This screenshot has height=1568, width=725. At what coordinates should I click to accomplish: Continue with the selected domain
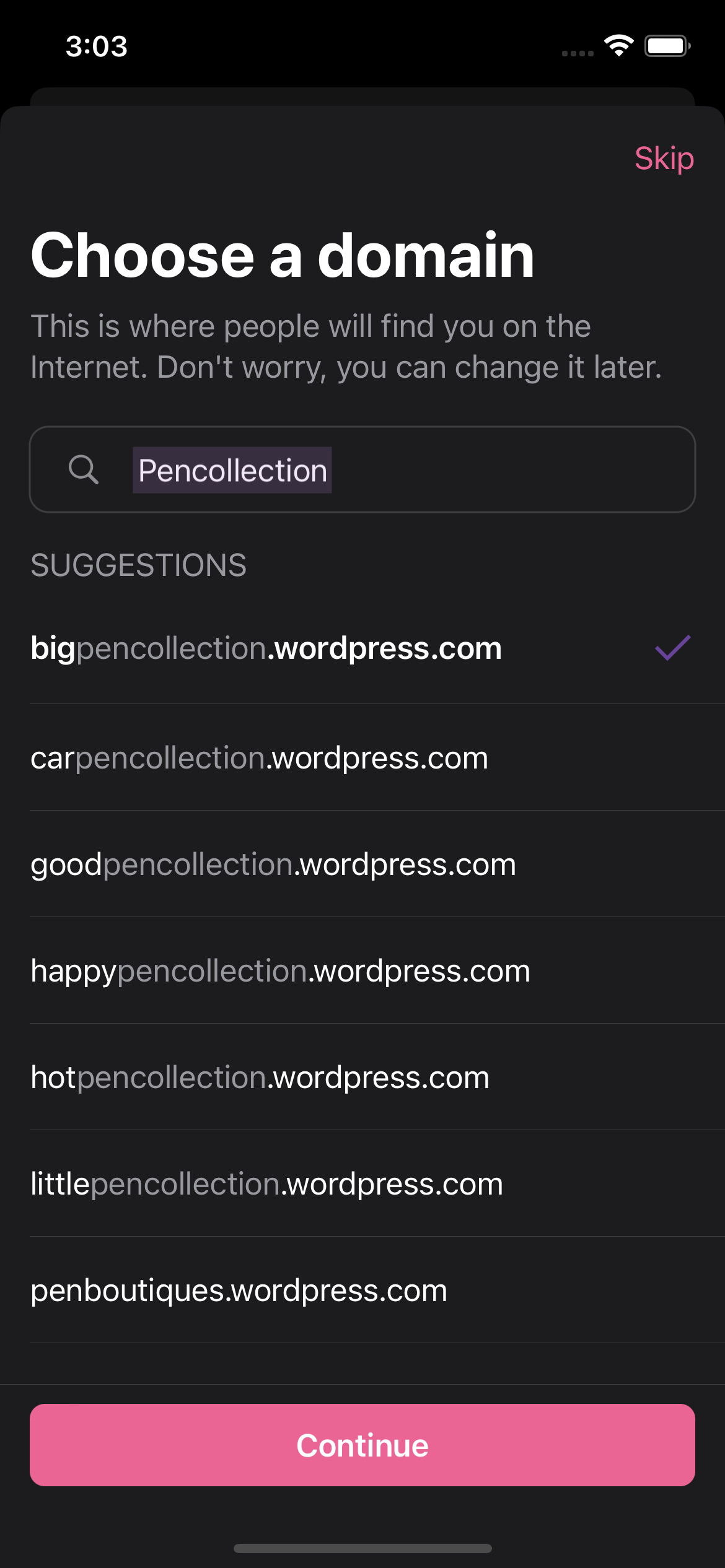click(362, 1445)
